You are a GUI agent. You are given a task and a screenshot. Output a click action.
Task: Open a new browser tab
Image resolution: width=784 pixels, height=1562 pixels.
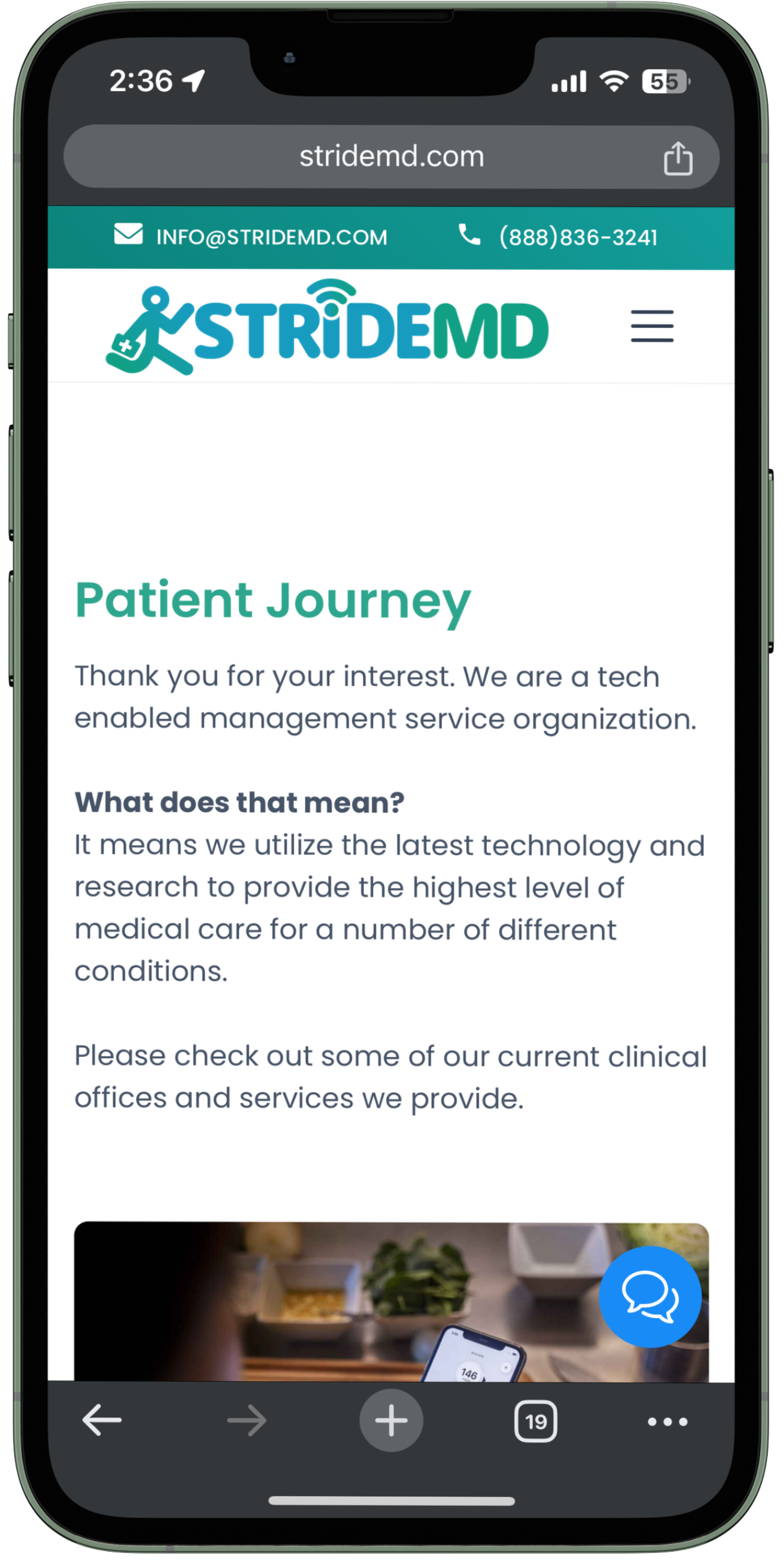(x=391, y=1421)
